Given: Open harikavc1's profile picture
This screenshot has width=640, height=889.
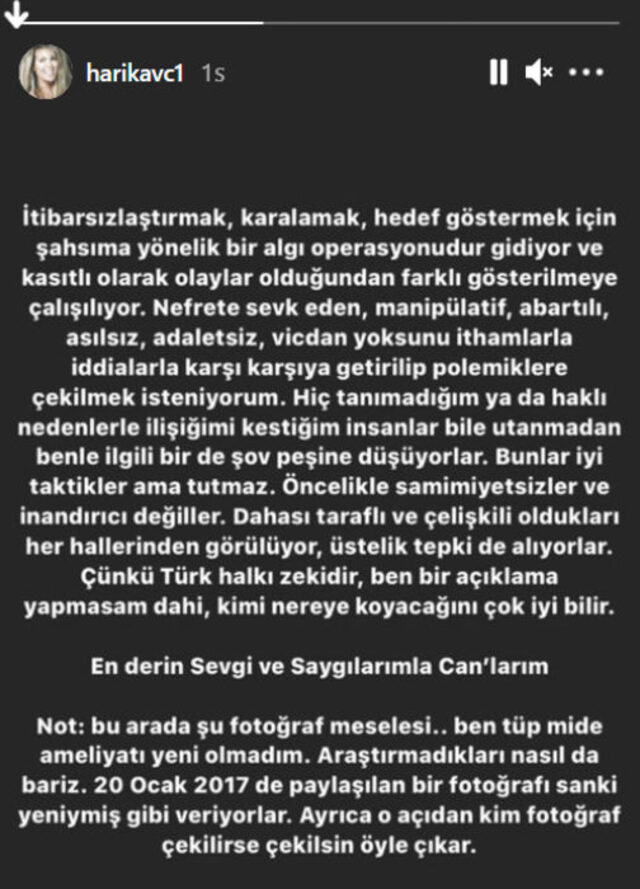Looking at the screenshot, I should coord(45,72).
